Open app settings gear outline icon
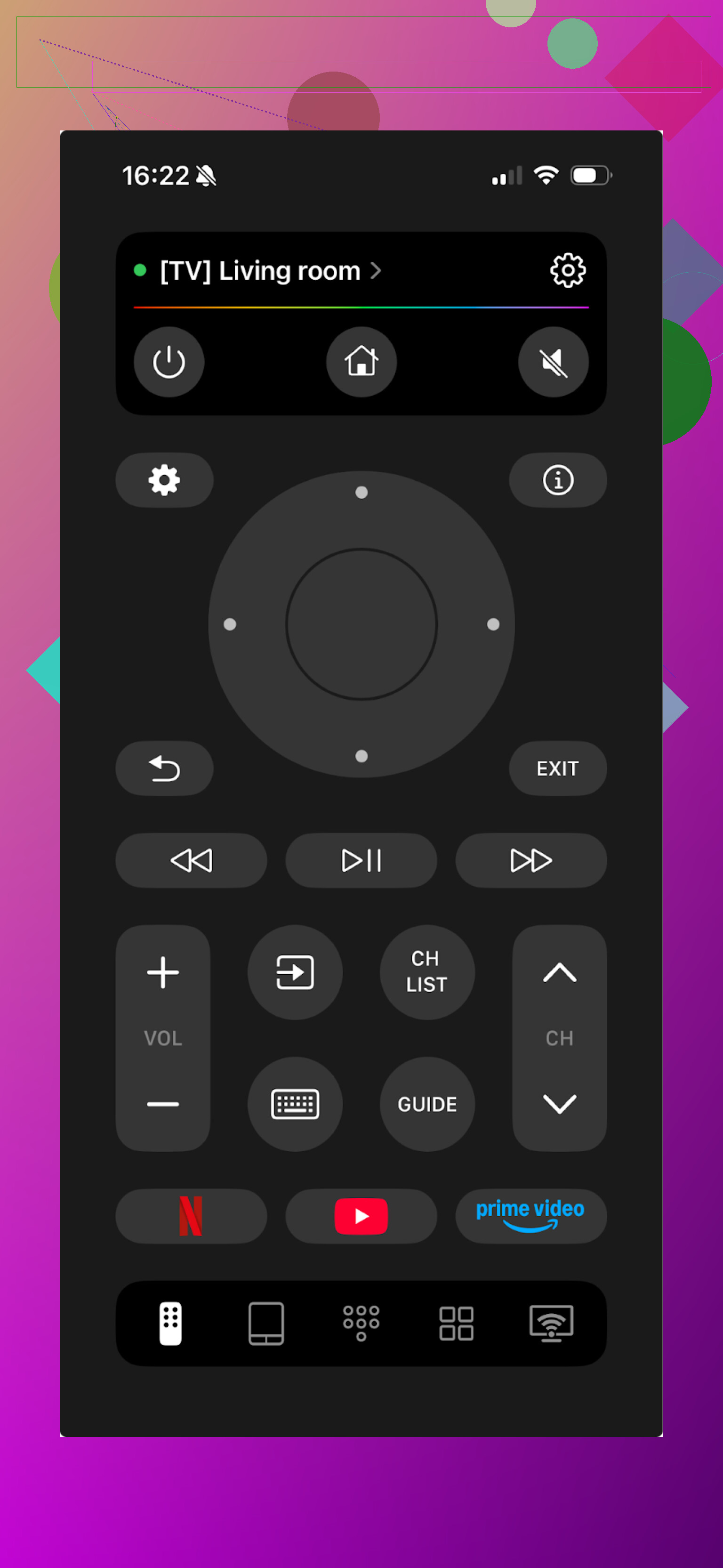The image size is (723, 1568). [x=567, y=270]
